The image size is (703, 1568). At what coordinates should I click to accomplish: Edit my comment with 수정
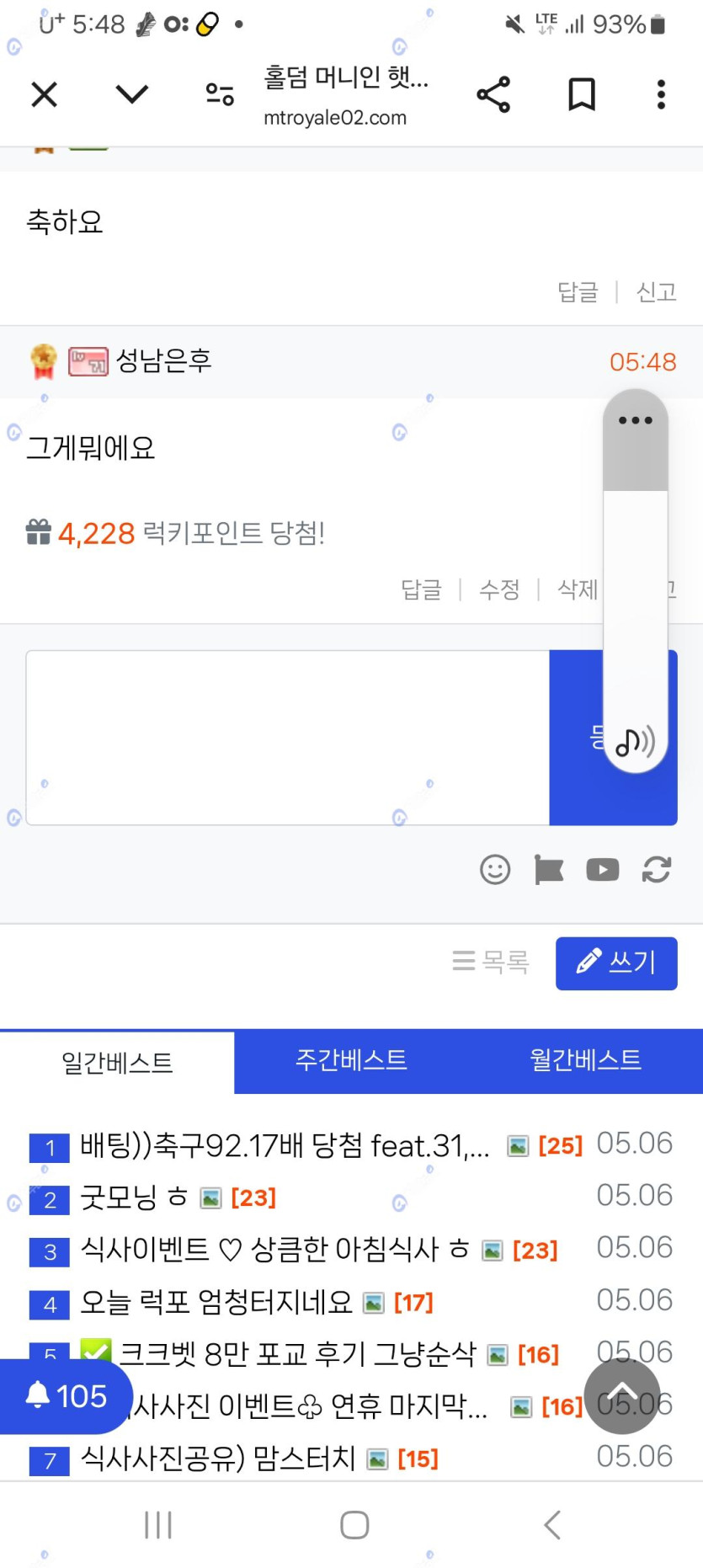[499, 589]
